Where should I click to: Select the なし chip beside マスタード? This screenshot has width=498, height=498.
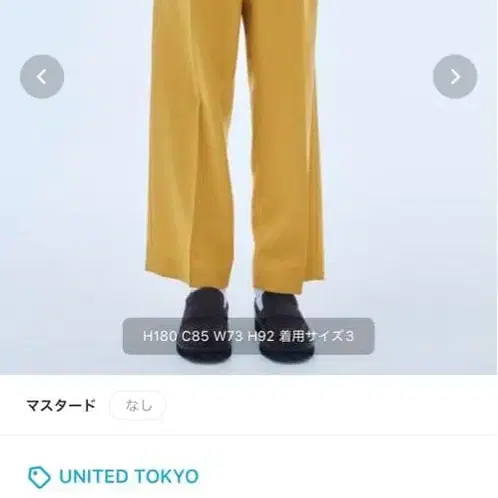click(138, 405)
